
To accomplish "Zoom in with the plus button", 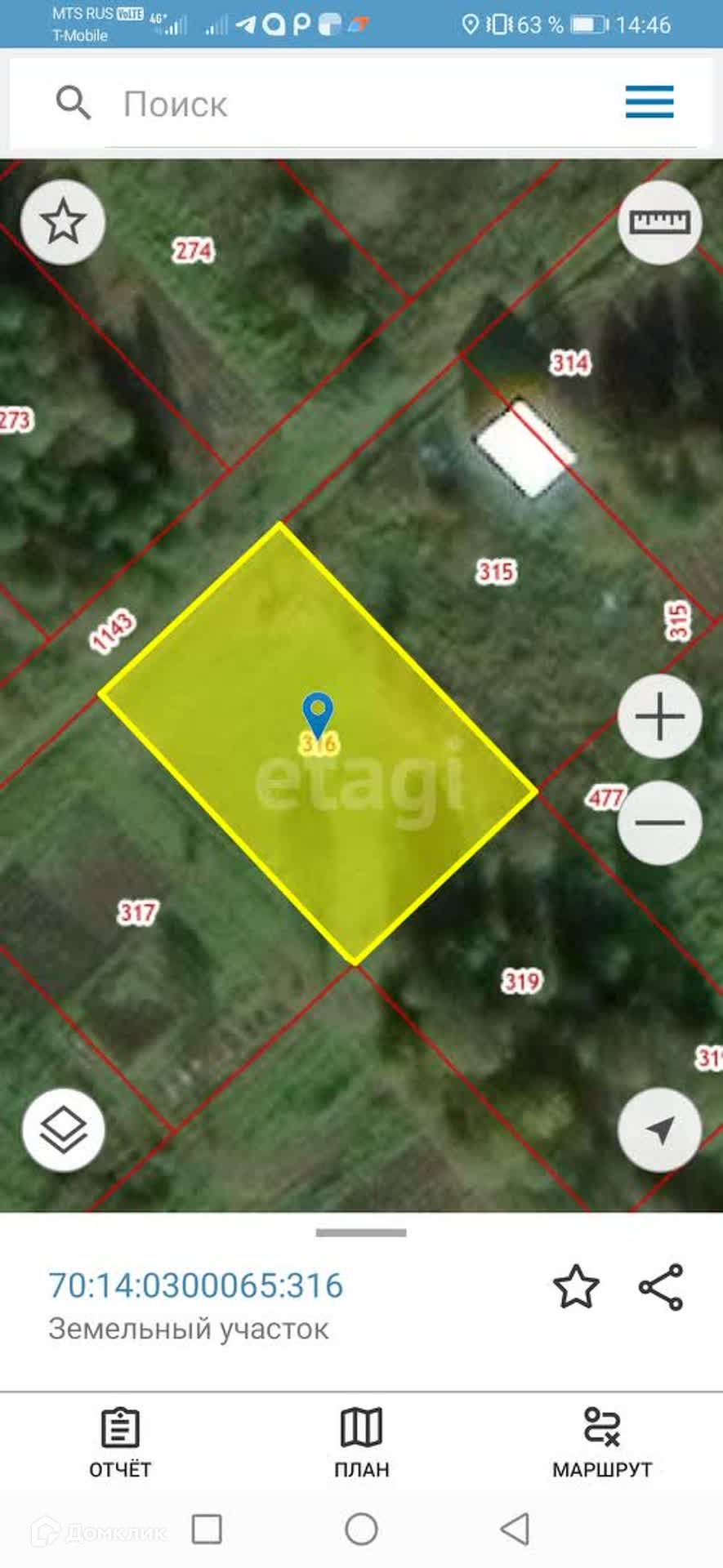I will tap(659, 716).
